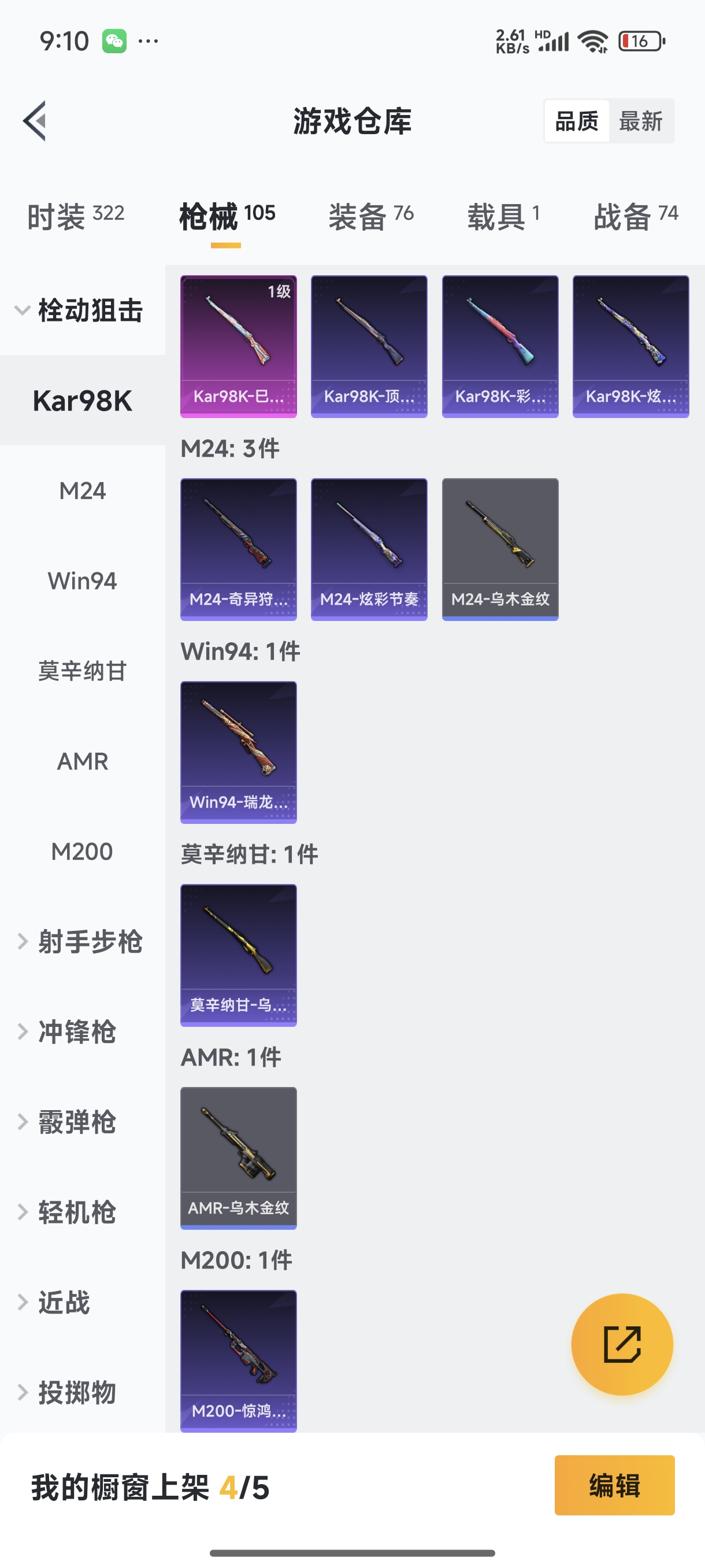The width and height of the screenshot is (705, 1568).
Task: Switch to the 时装 tab
Action: tap(76, 216)
